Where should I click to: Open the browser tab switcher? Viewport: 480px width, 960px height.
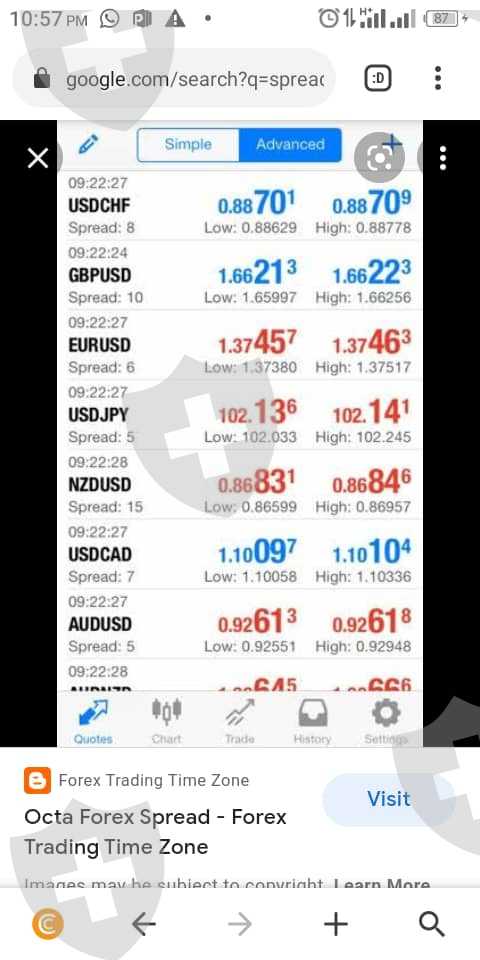378,78
